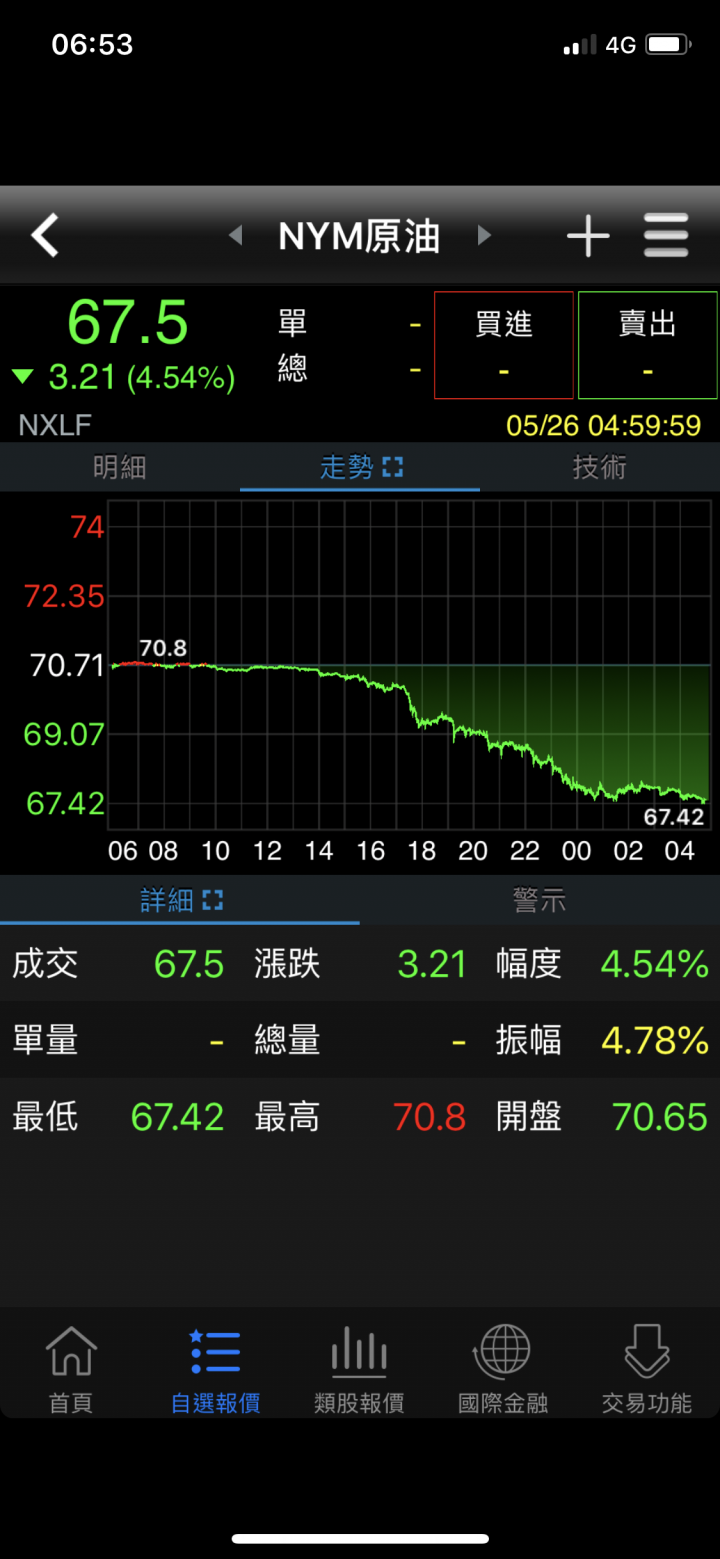Screen dimensions: 720x1559
Task: Tap the 賣出 sell box
Action: 648,346
